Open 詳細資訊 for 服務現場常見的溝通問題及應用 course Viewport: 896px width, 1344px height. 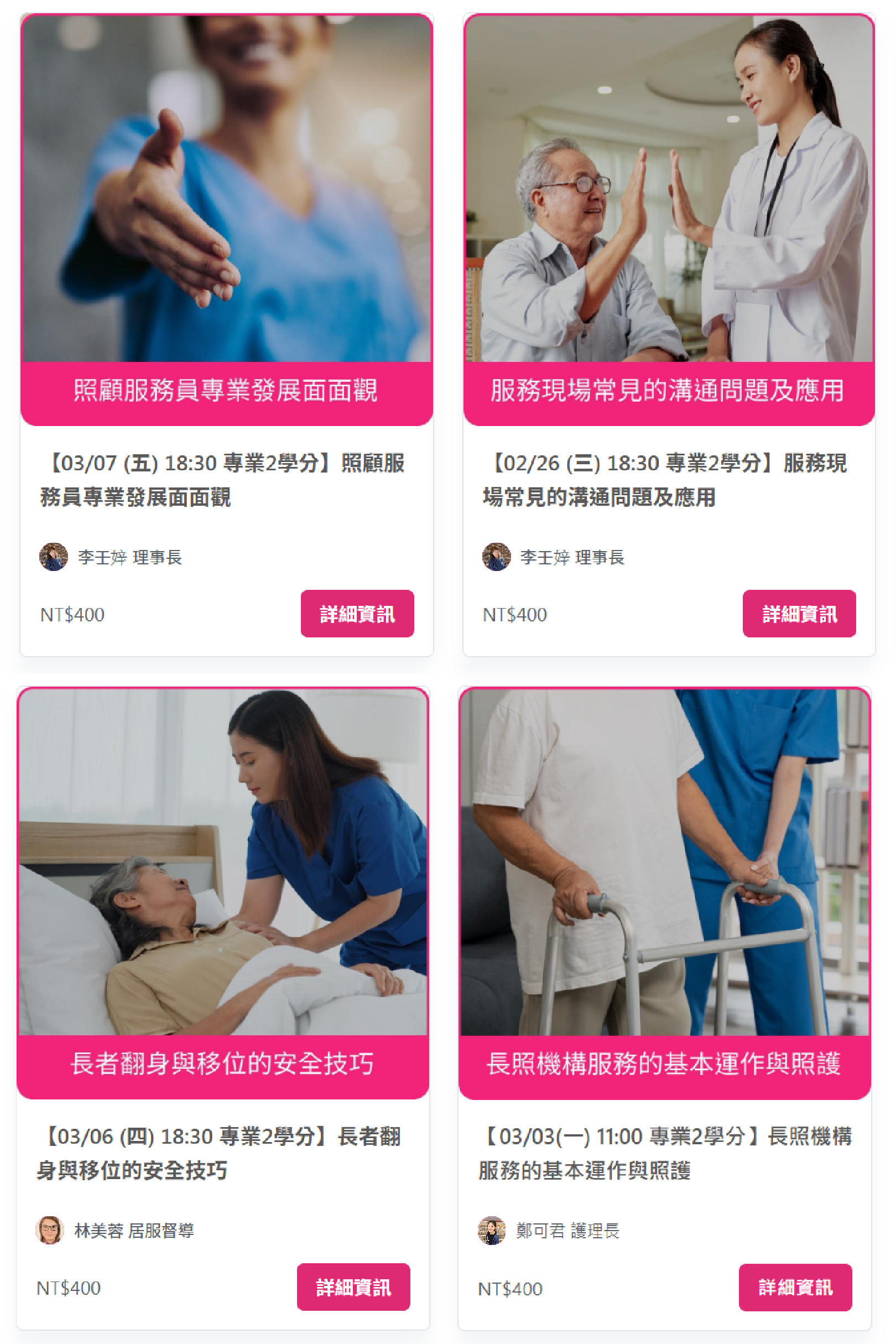799,614
